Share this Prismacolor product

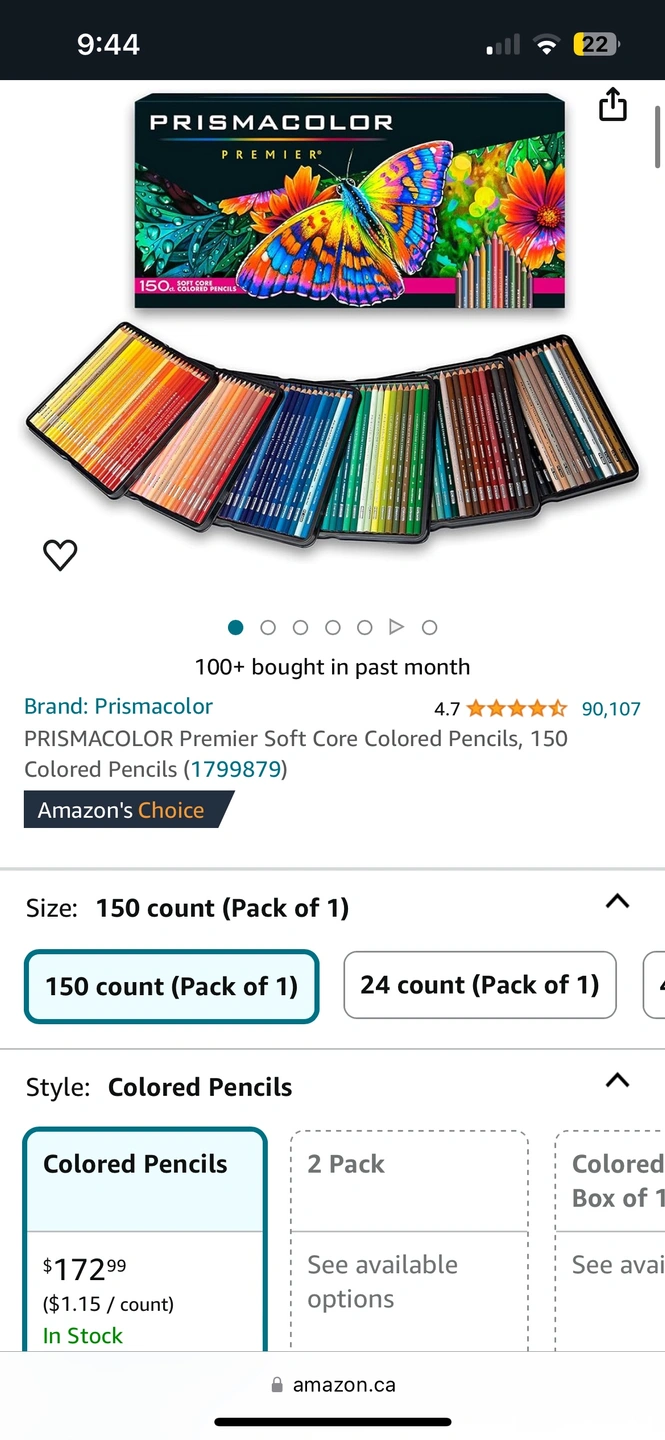pos(613,104)
